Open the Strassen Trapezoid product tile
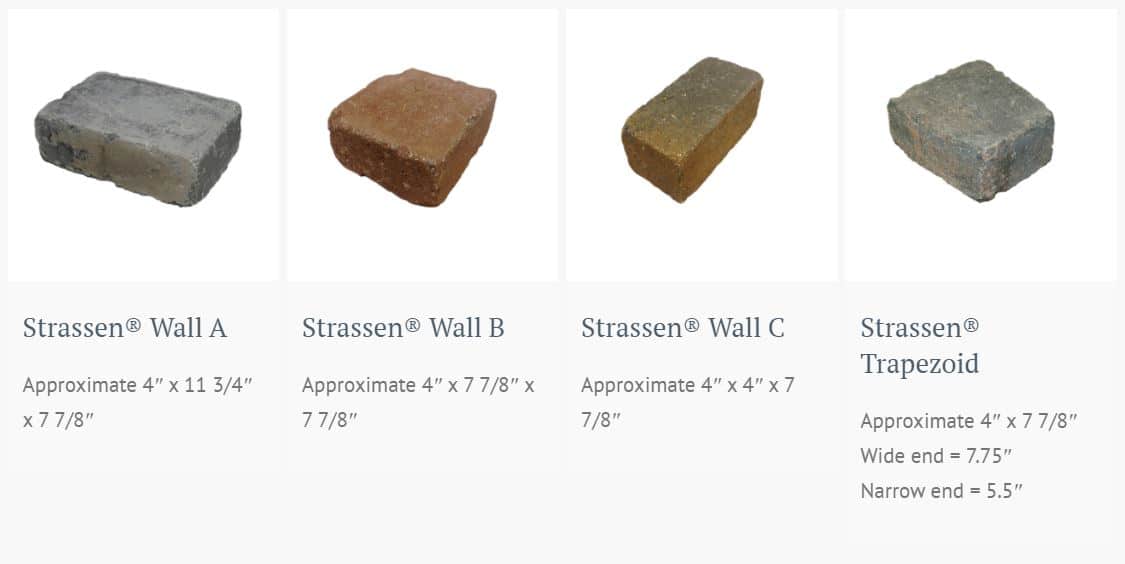 [980, 145]
